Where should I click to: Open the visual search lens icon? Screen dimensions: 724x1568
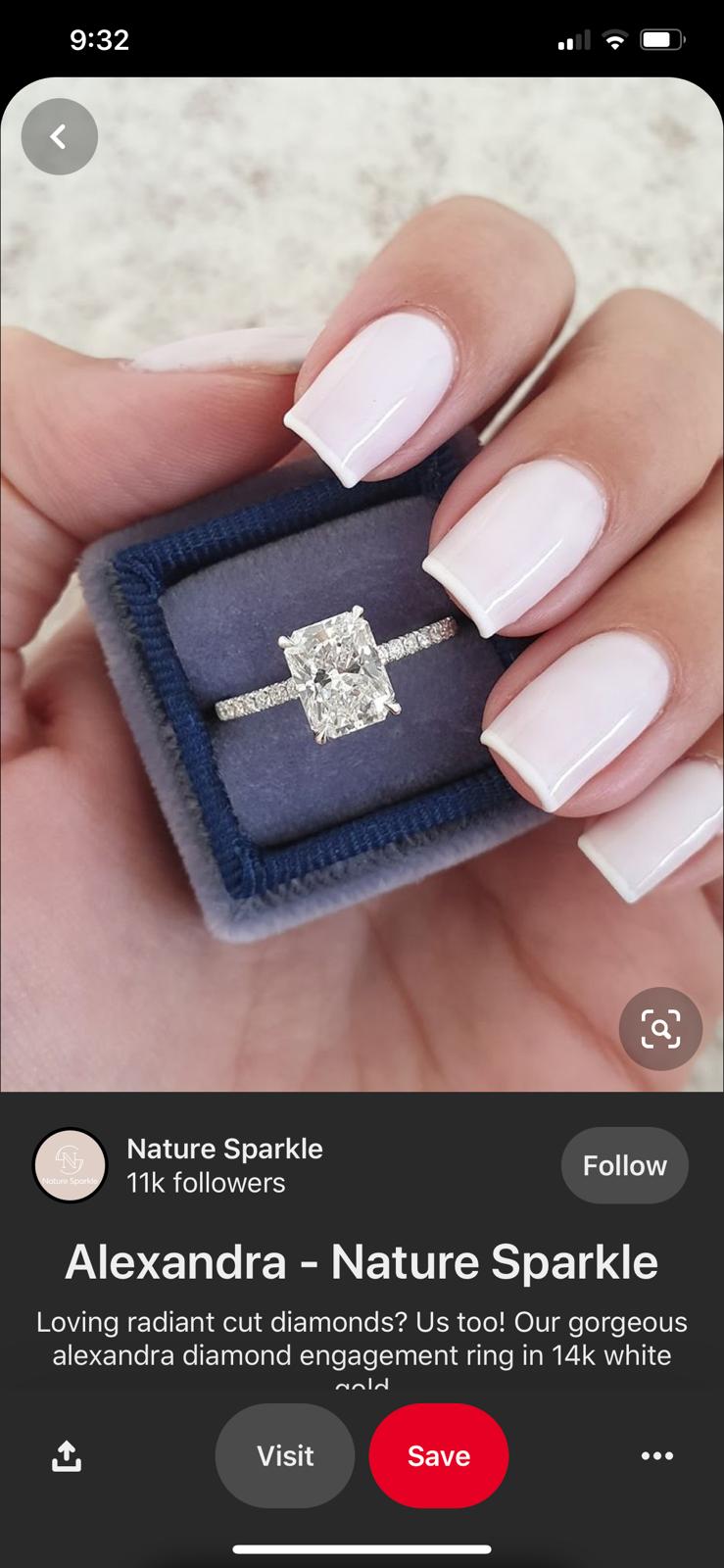click(660, 1029)
